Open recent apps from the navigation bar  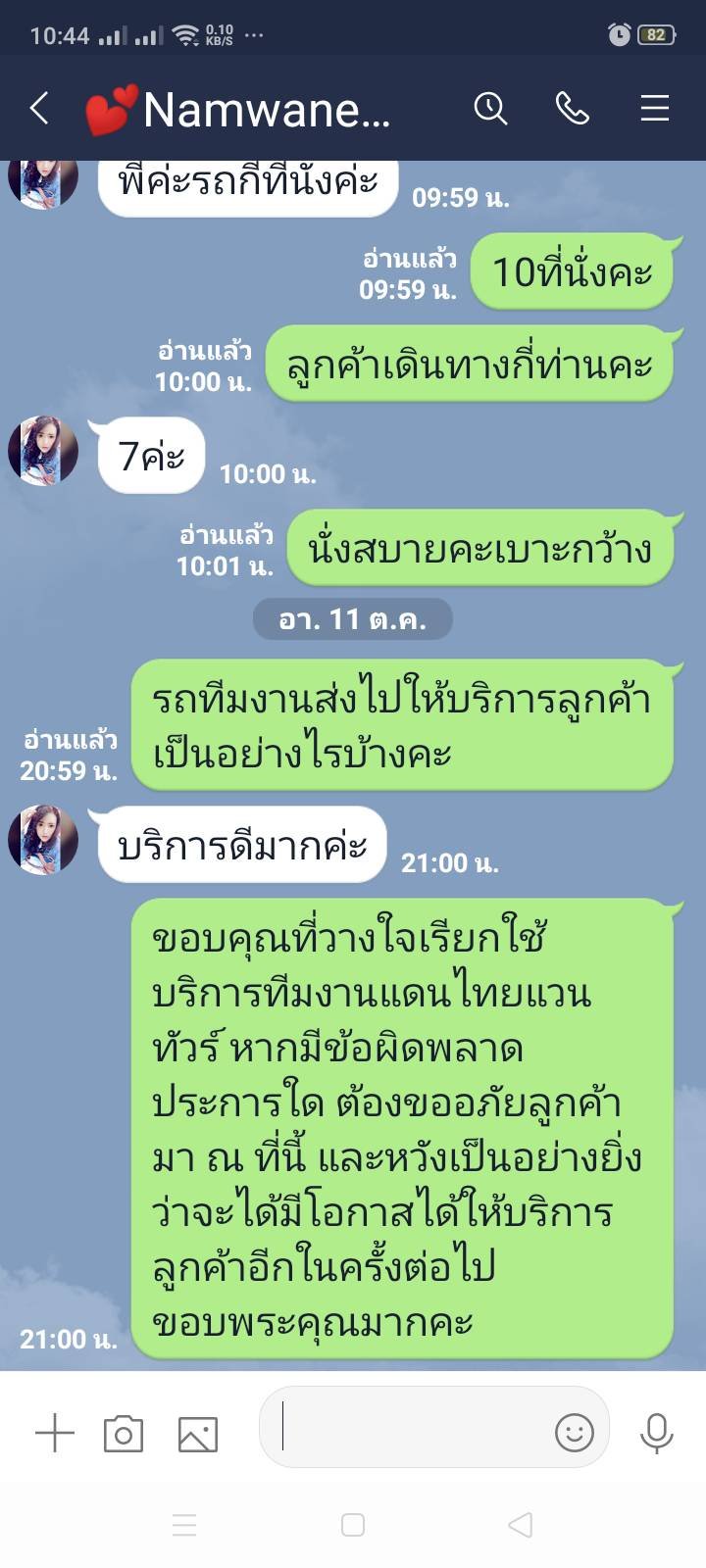coord(184,1525)
